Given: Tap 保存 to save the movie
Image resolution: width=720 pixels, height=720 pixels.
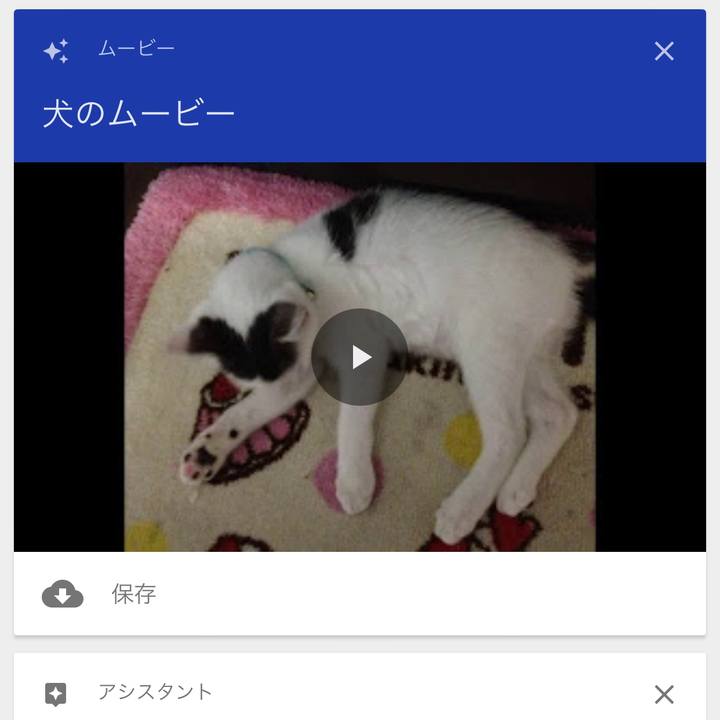Looking at the screenshot, I should coord(133,594).
